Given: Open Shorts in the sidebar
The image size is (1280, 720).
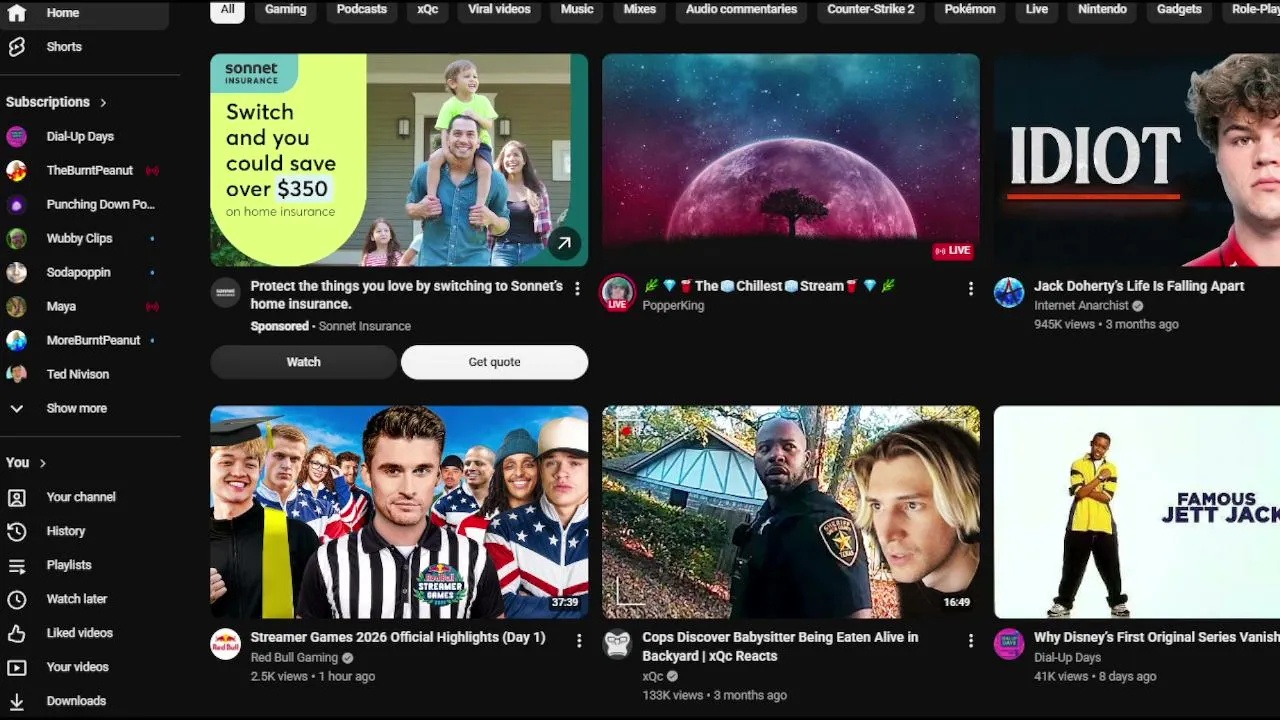Looking at the screenshot, I should coord(64,47).
